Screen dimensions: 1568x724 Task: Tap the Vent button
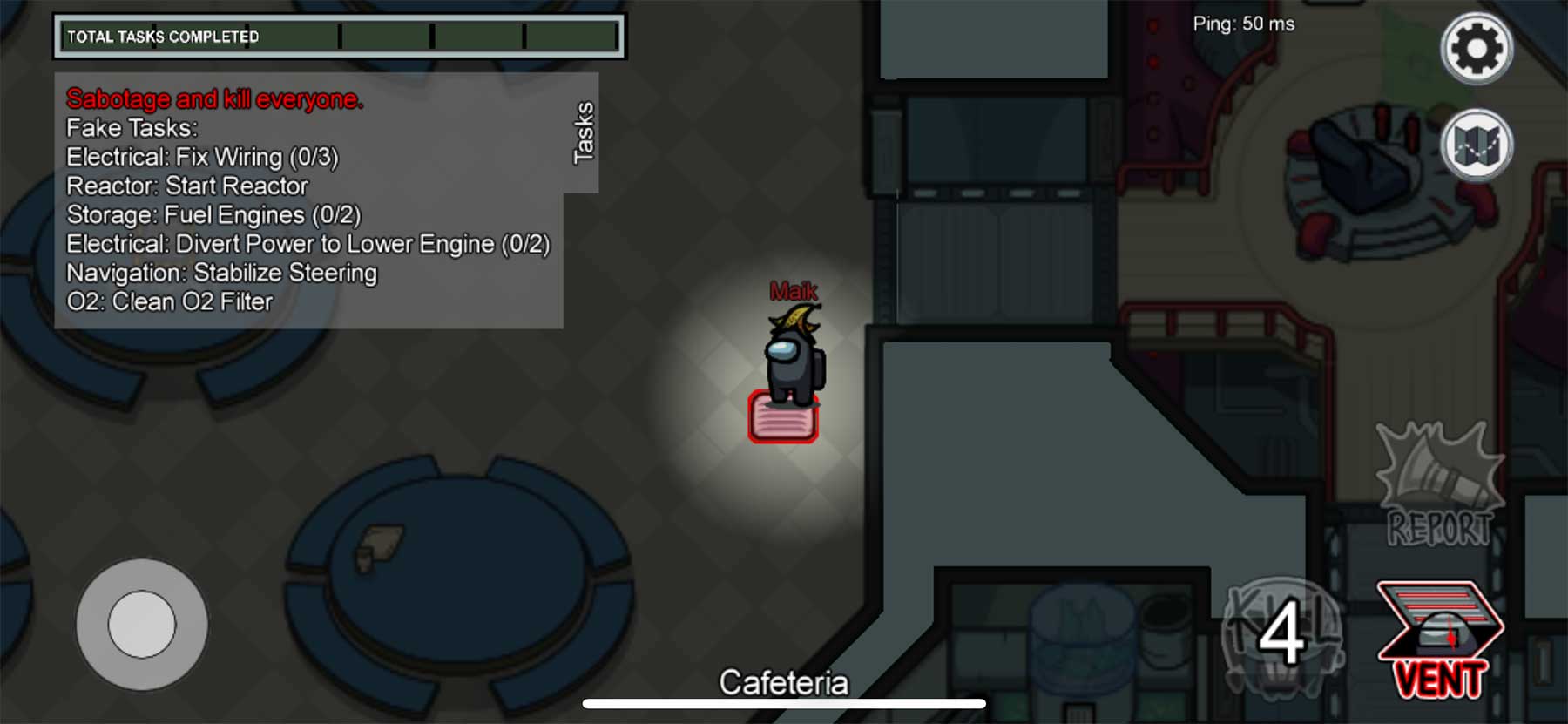1439,639
